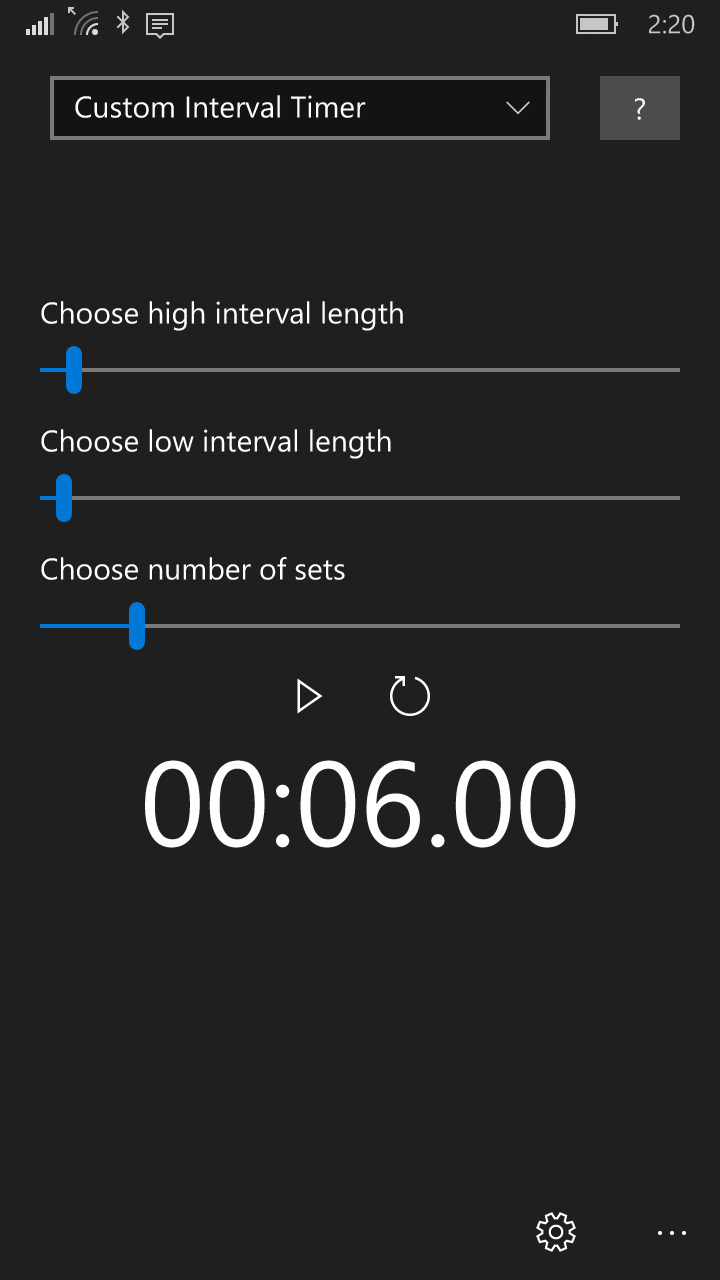720x1280 pixels.
Task: Tap the 00:06.00 timer display
Action: [x=360, y=800]
